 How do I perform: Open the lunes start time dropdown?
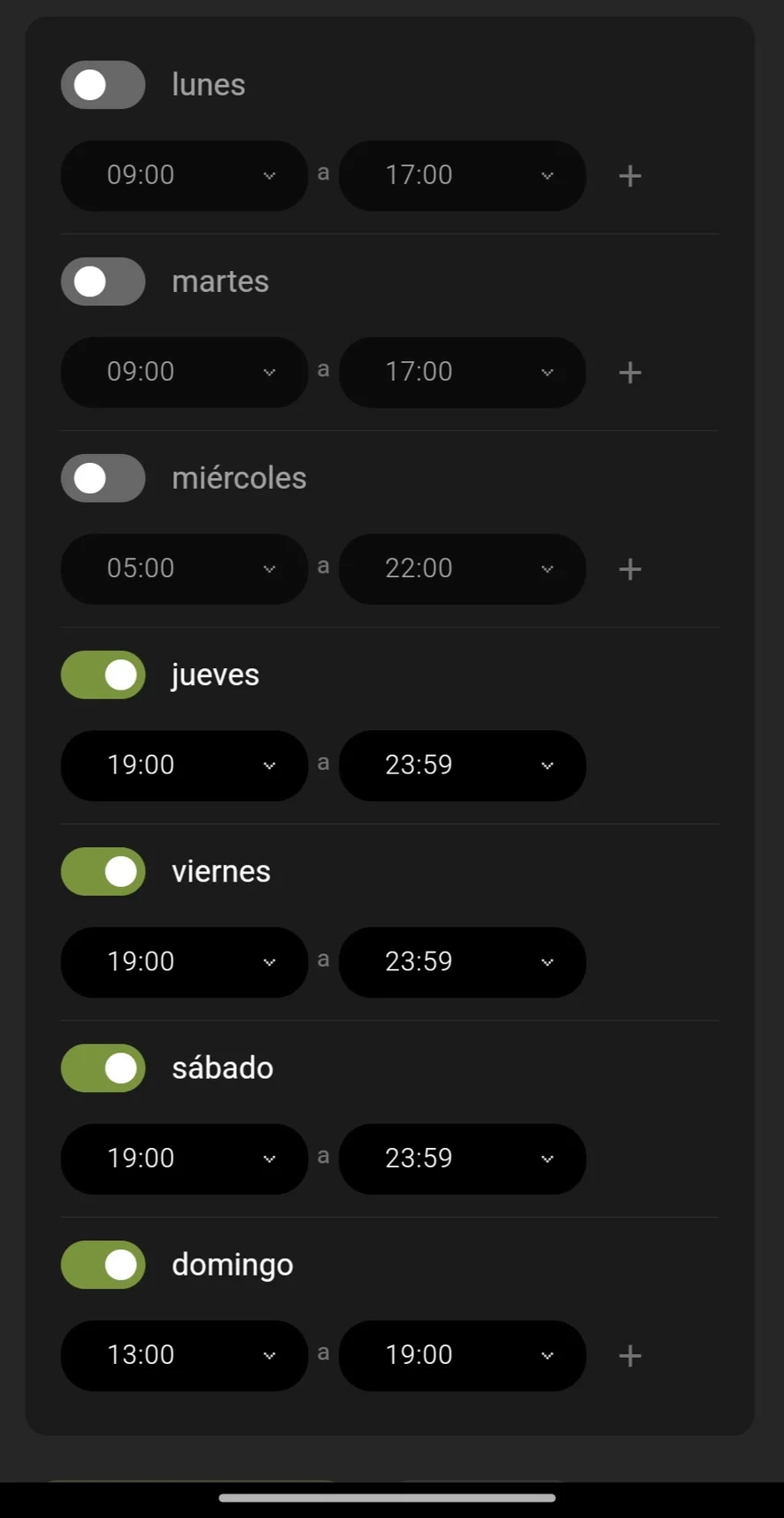click(184, 175)
